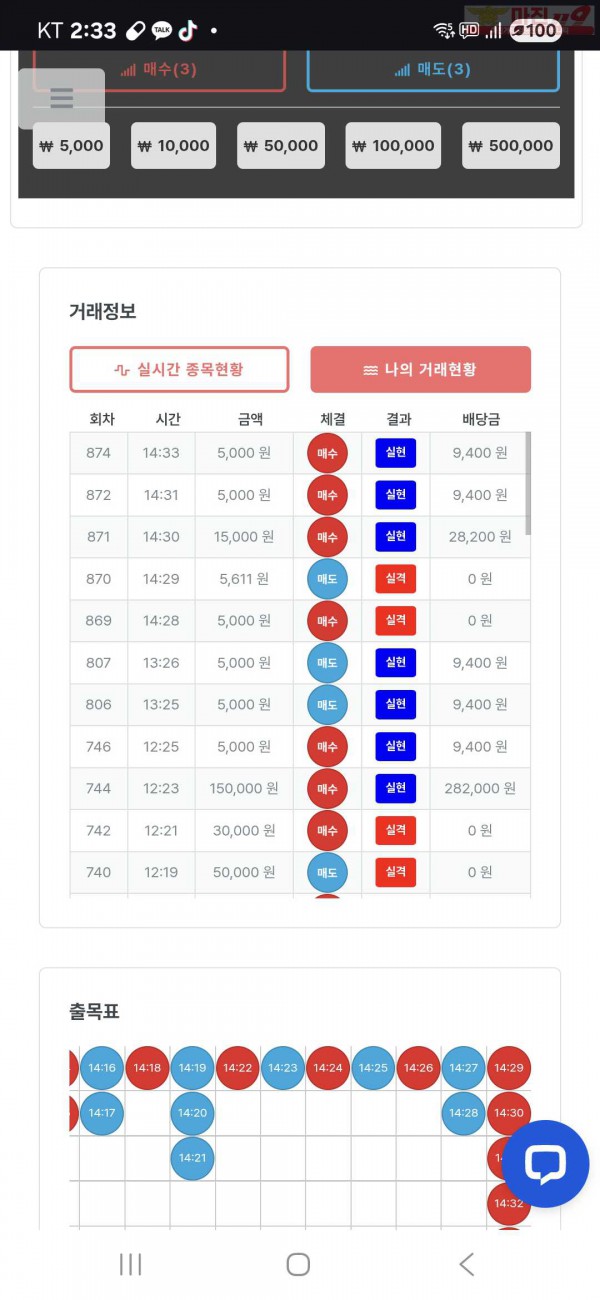Open the hamburger drawer menu

point(61,98)
